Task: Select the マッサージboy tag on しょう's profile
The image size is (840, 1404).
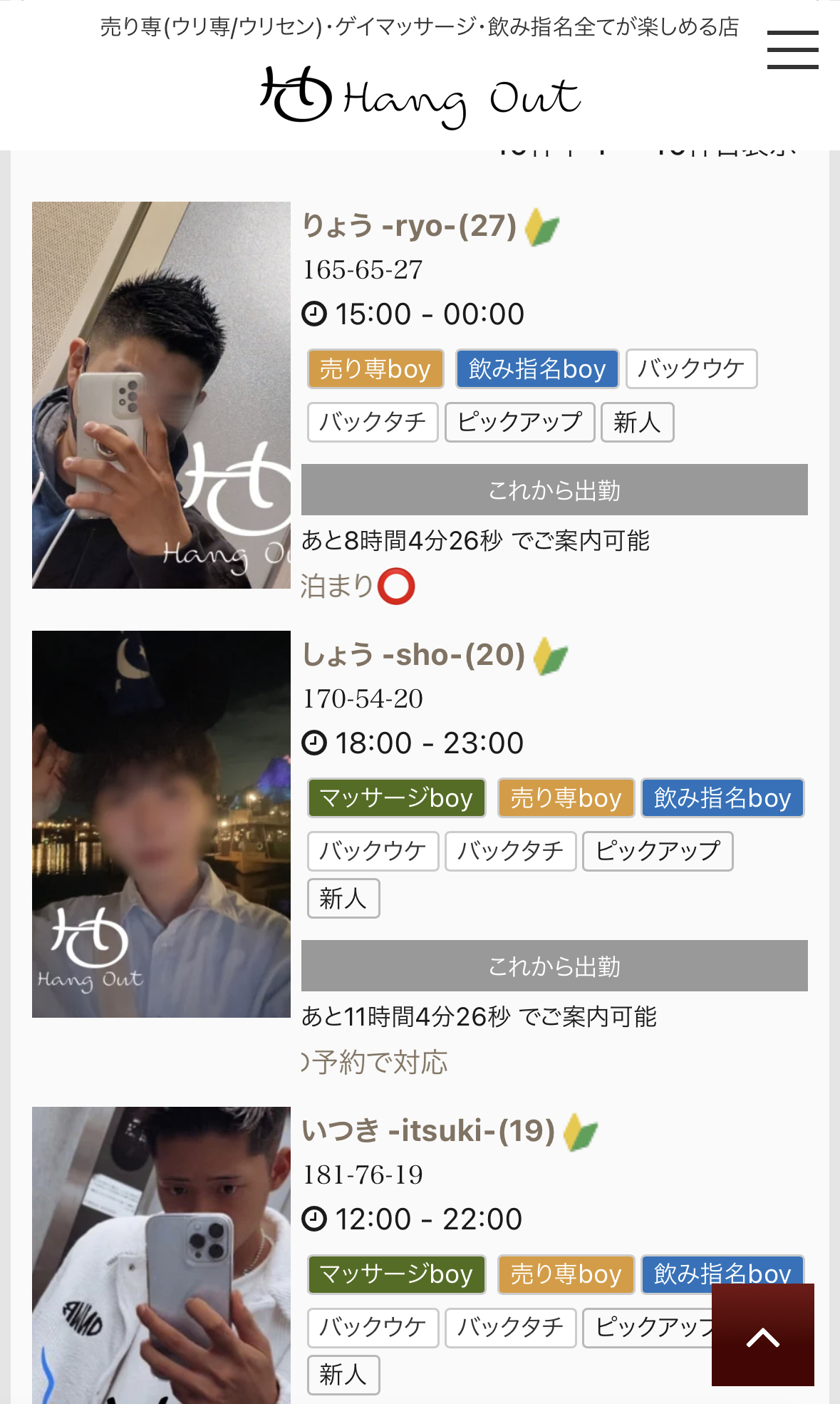Action: [x=396, y=798]
